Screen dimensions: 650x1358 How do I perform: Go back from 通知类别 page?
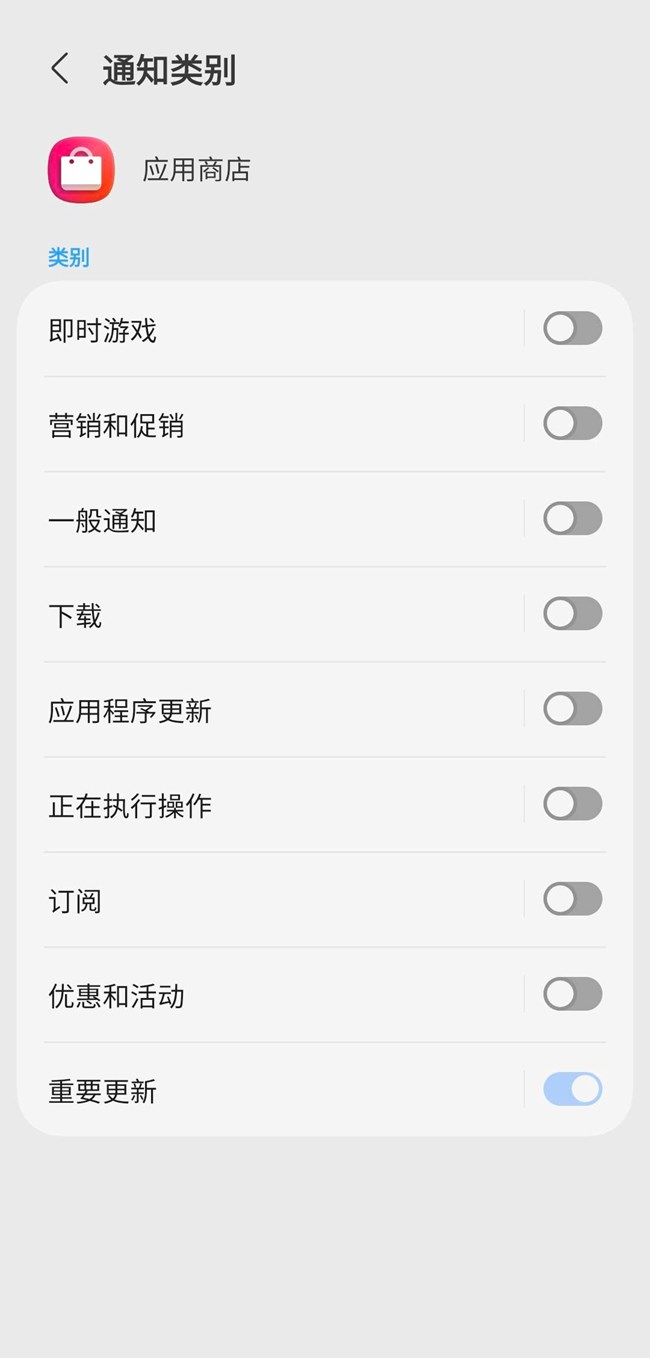pos(60,69)
